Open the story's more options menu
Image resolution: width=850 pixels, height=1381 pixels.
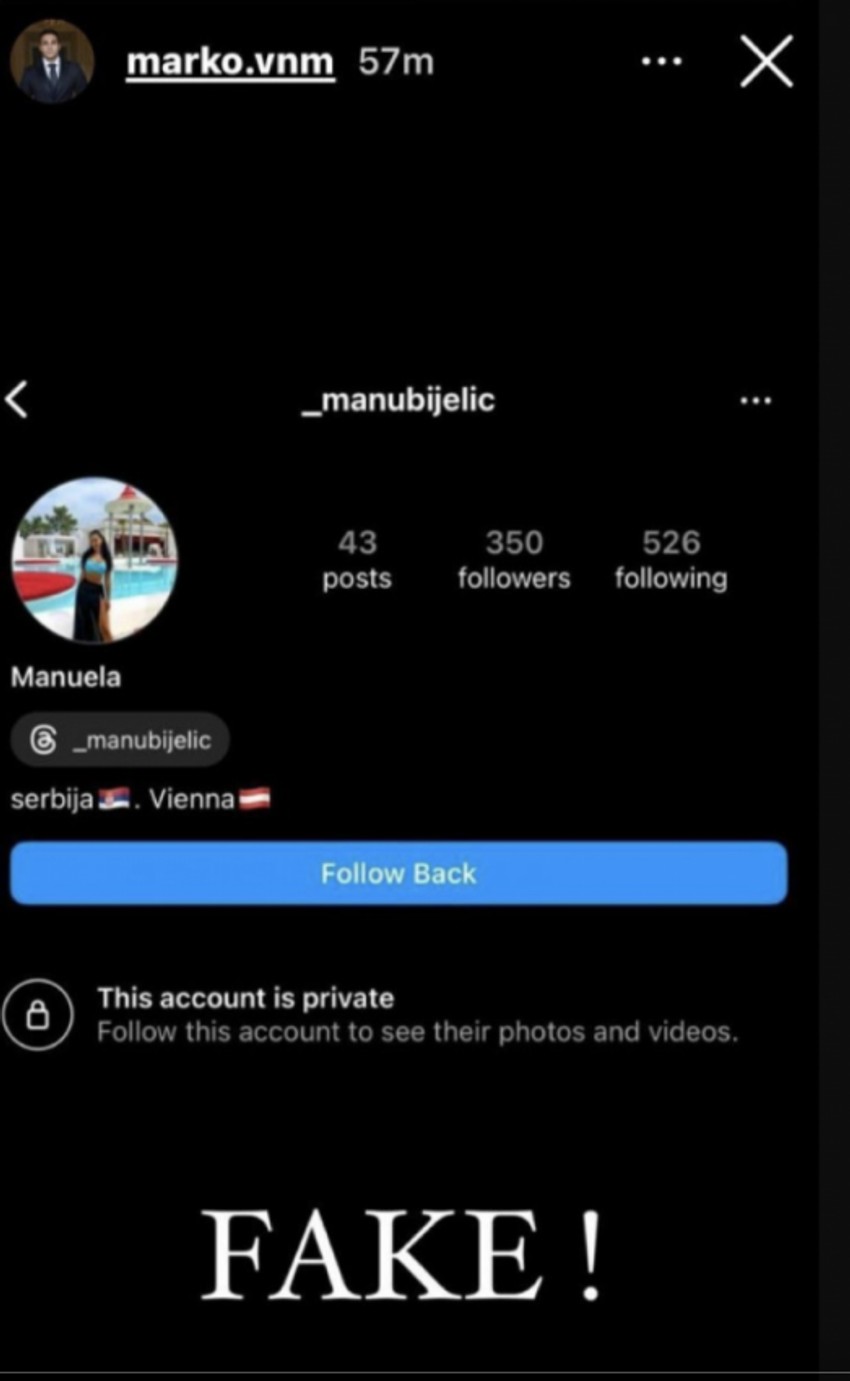660,62
